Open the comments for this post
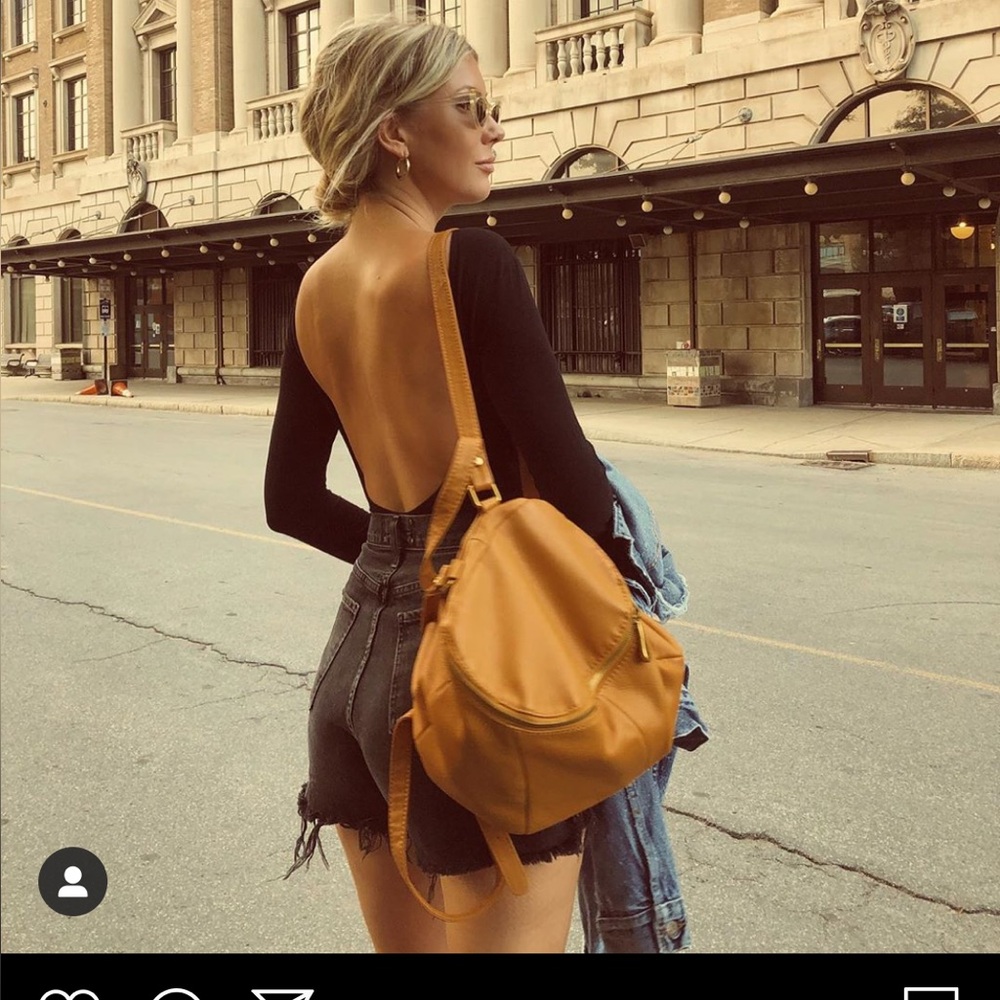 click(176, 995)
